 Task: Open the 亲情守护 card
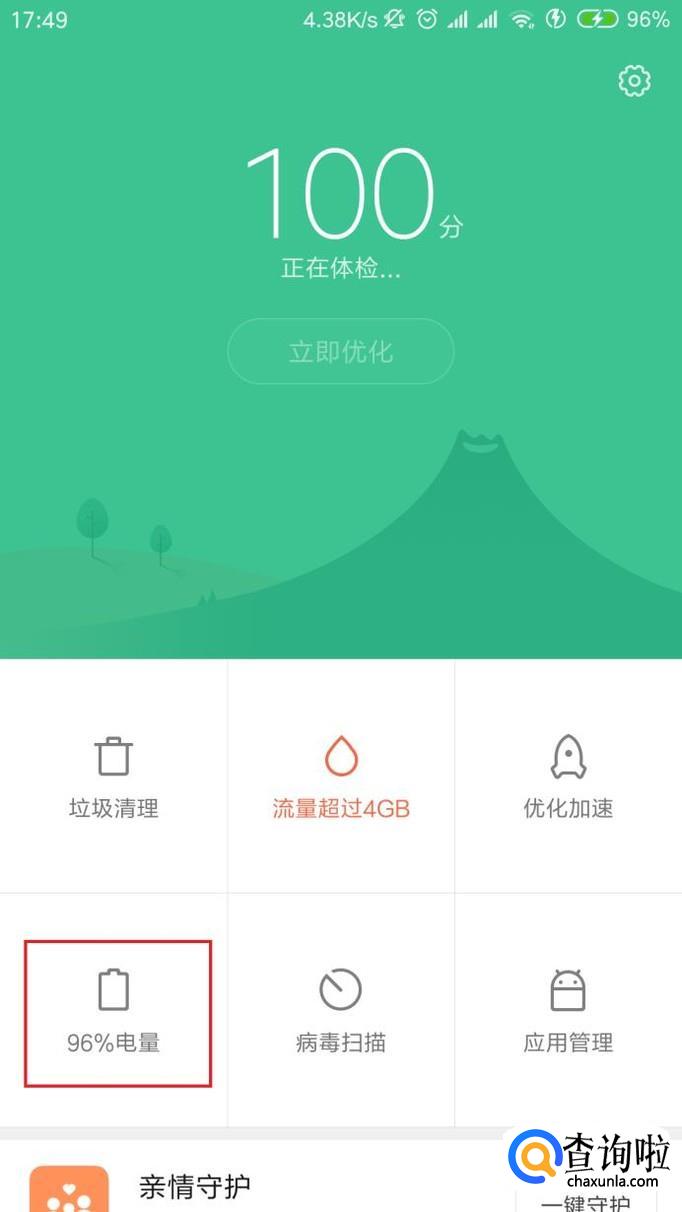195,1188
